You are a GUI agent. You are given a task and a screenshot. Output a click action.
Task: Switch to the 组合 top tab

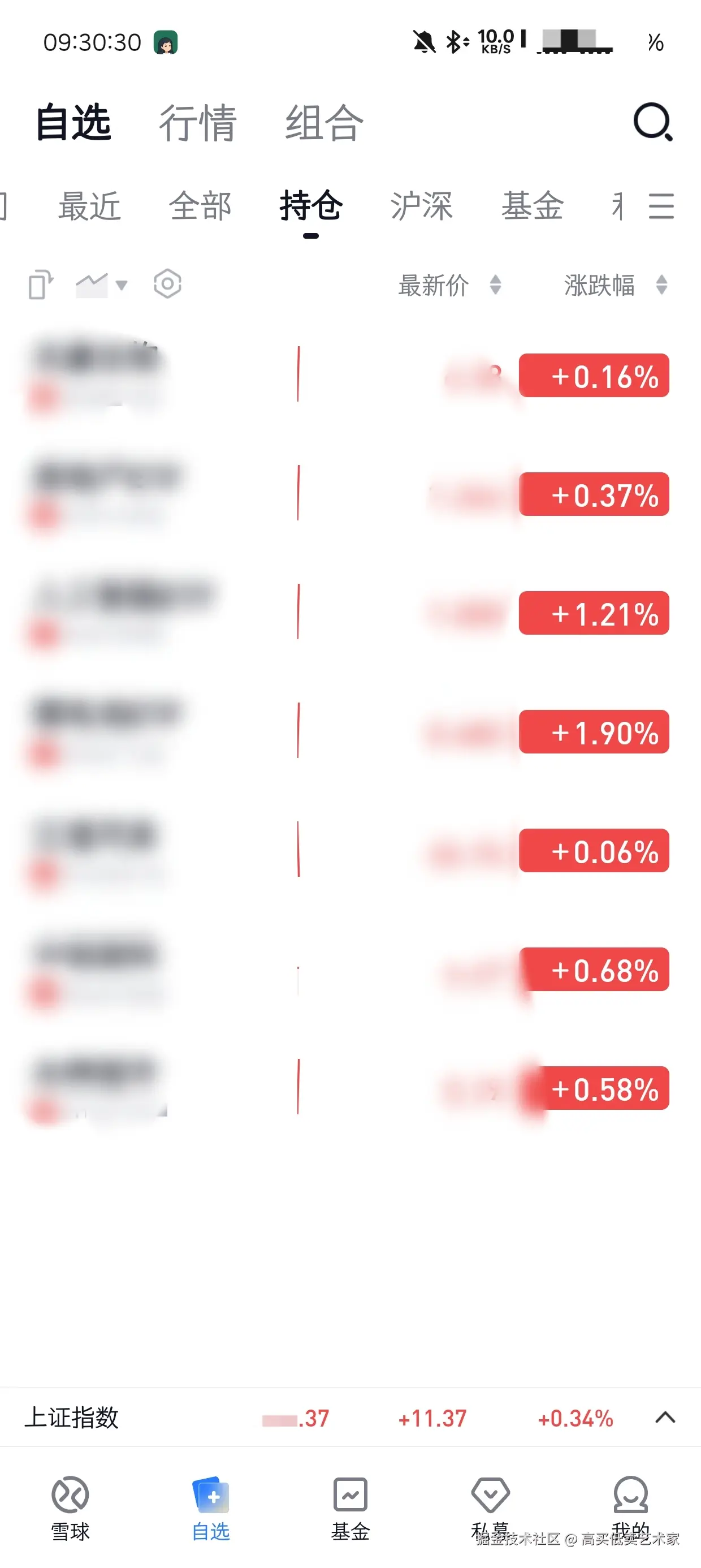click(x=324, y=123)
